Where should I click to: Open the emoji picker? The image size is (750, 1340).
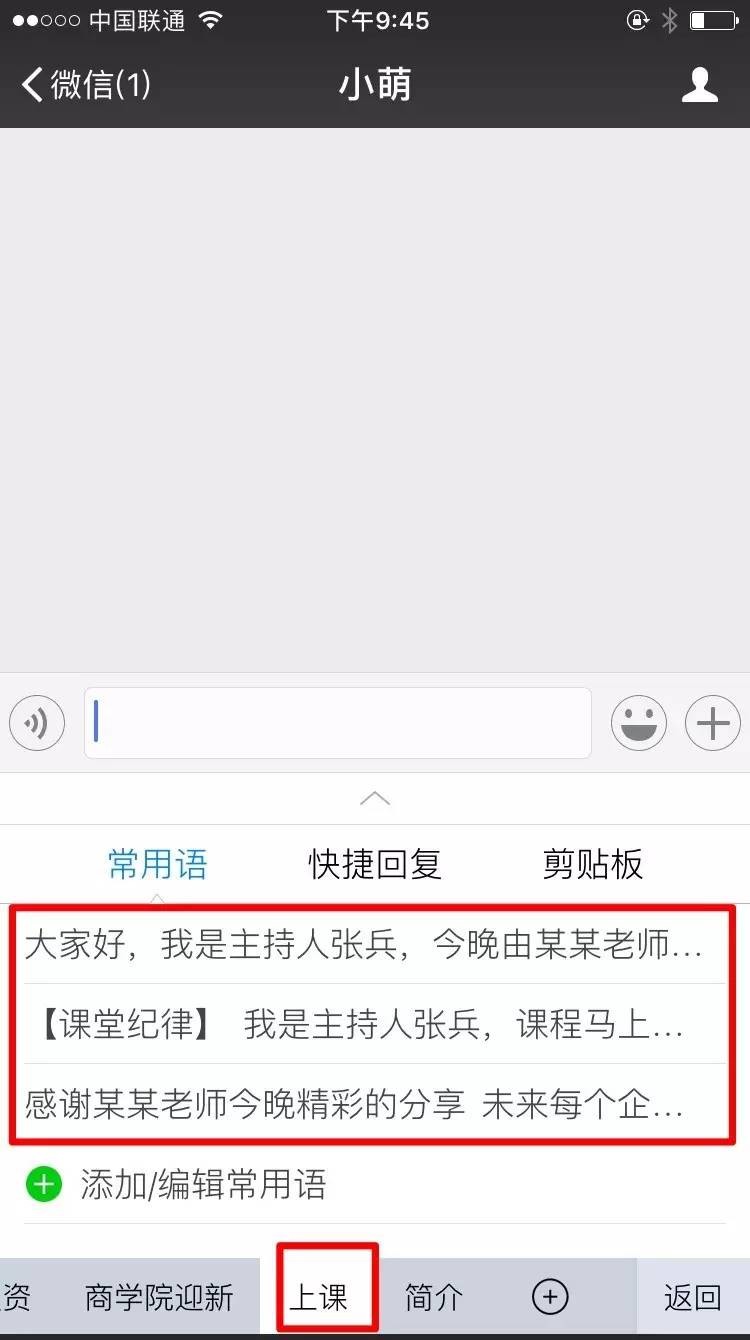[x=639, y=722]
